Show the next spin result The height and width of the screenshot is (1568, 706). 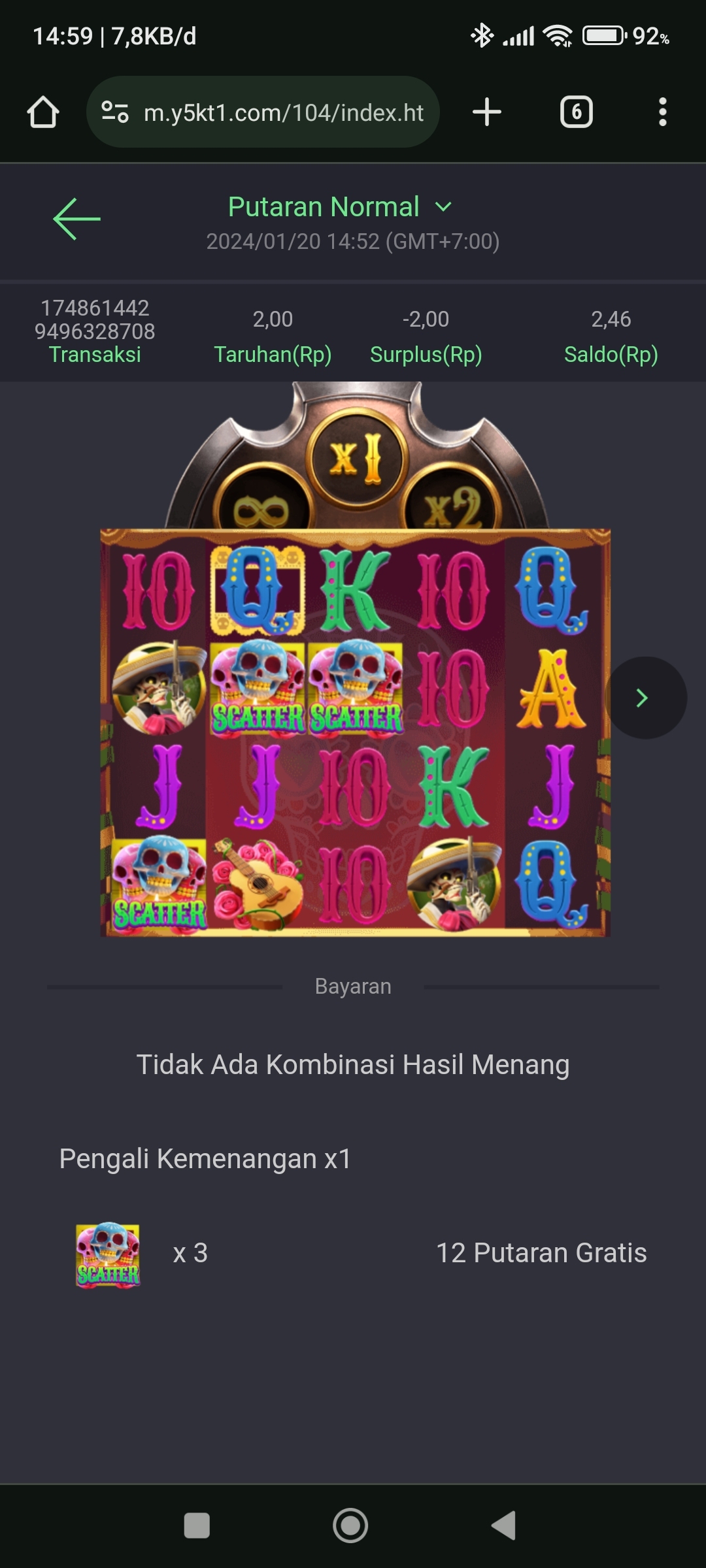(643, 698)
